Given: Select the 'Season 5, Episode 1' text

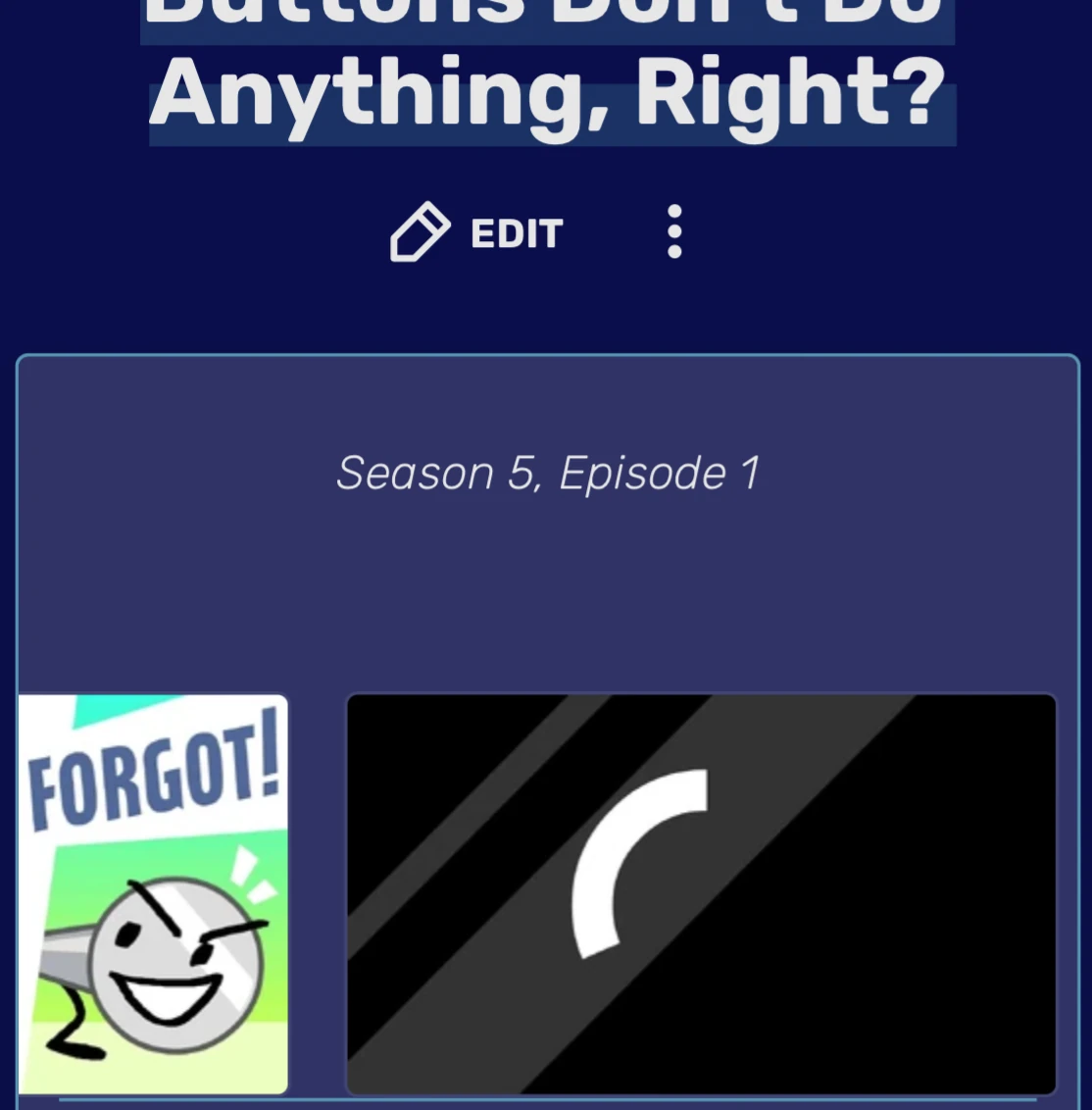Looking at the screenshot, I should [x=549, y=473].
